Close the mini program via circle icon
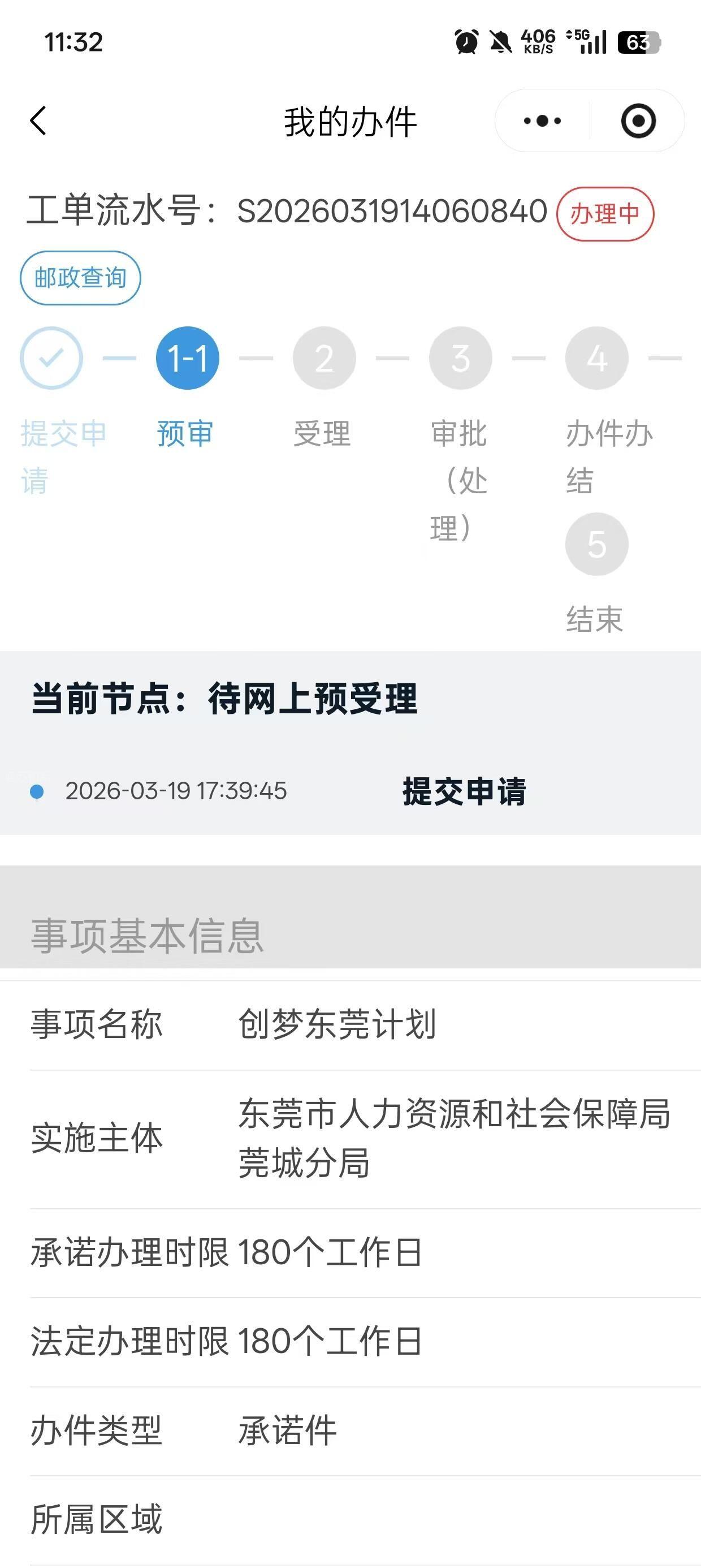Screen dimensions: 701x1568 pos(638,120)
